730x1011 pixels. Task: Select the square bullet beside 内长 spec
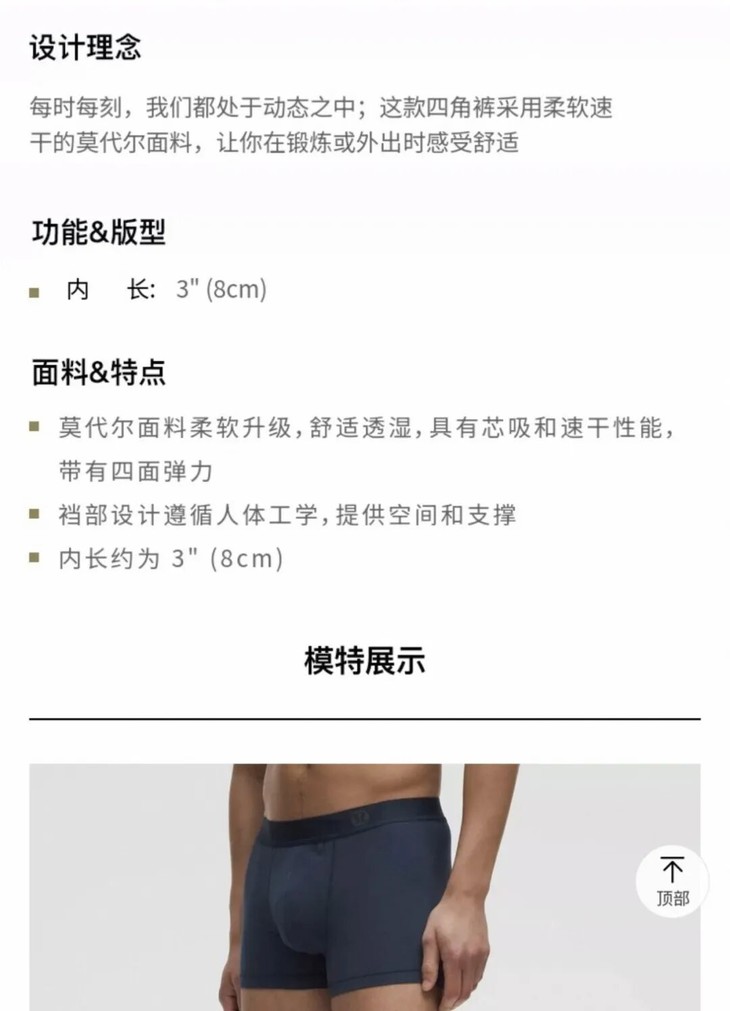tap(35, 291)
